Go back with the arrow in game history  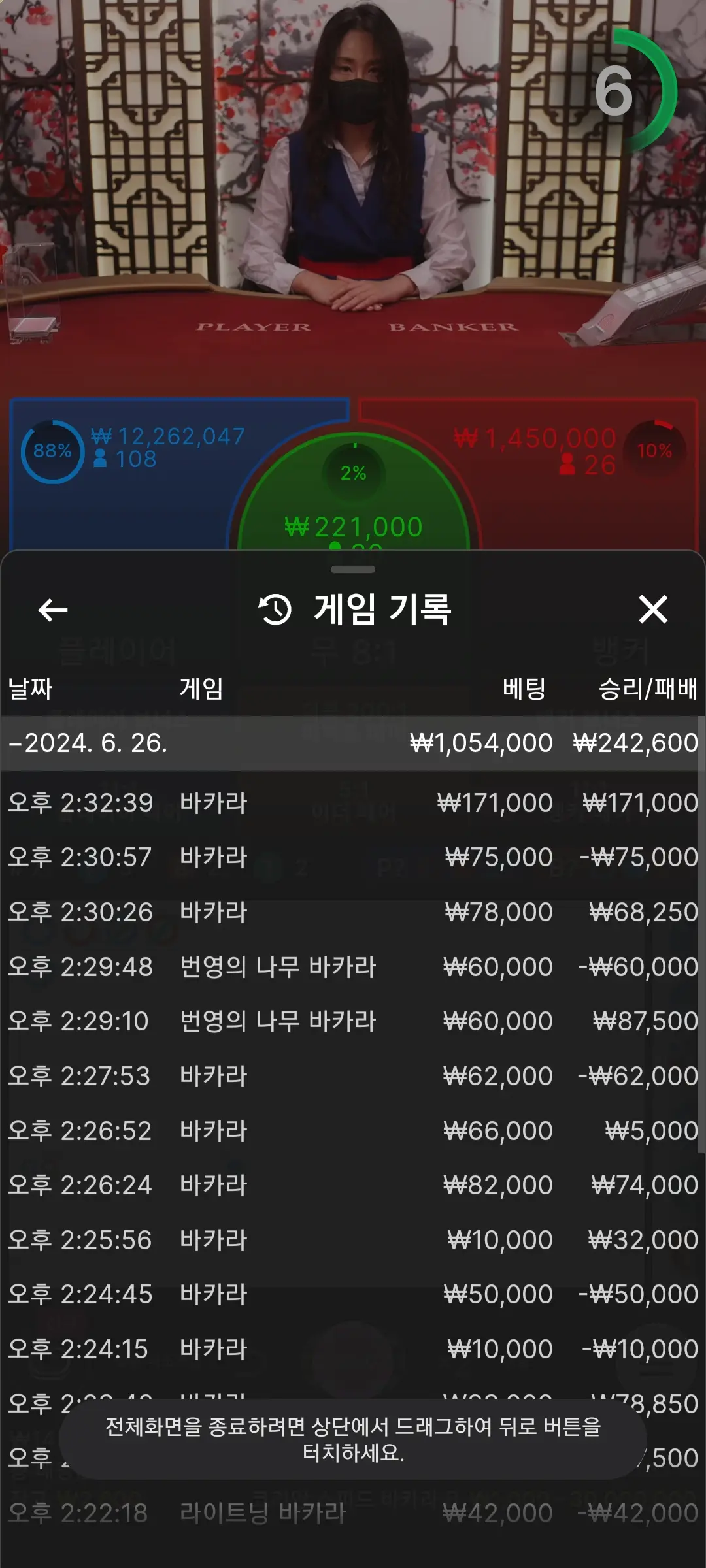click(x=53, y=610)
